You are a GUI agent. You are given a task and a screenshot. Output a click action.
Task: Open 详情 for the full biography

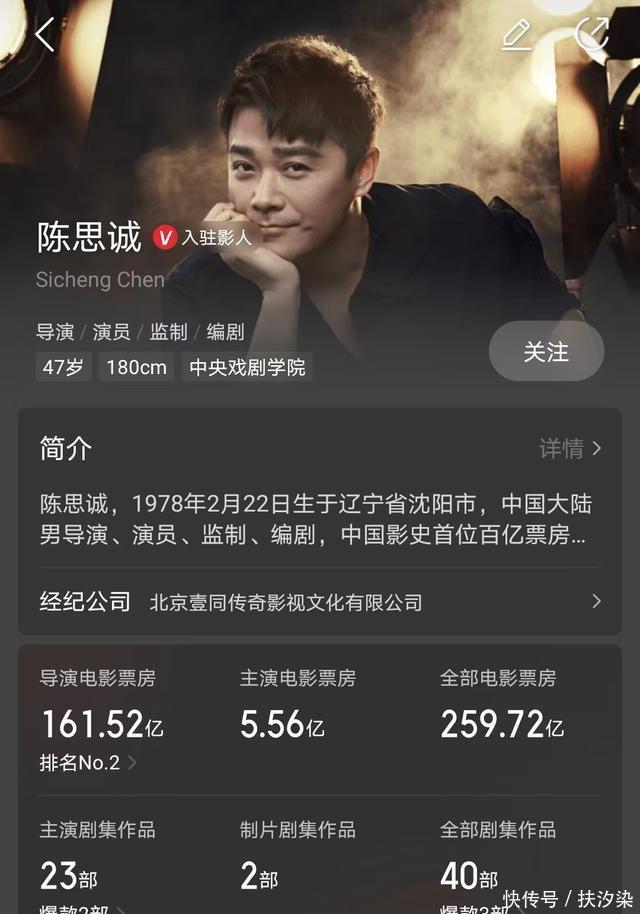571,449
